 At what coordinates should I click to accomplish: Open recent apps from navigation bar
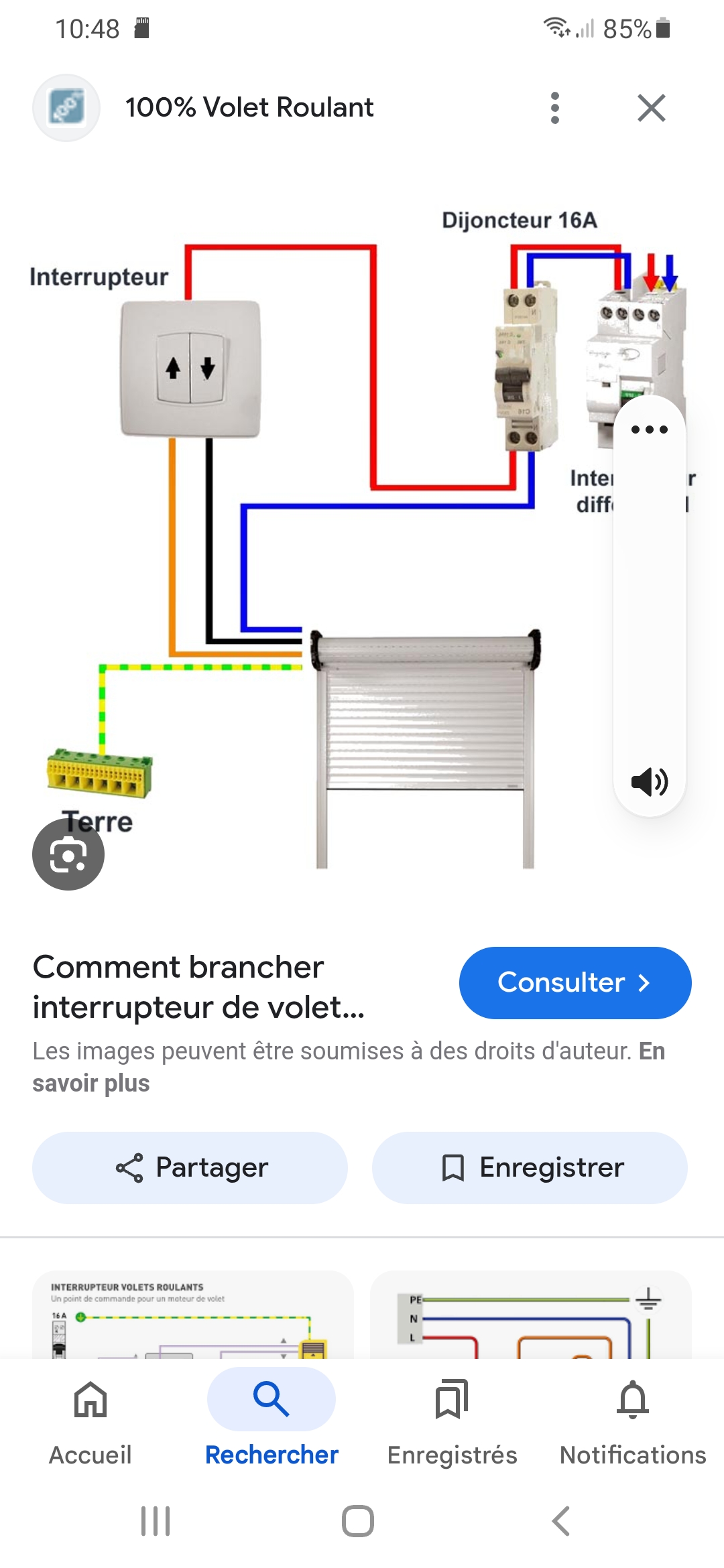pyautogui.click(x=156, y=1520)
